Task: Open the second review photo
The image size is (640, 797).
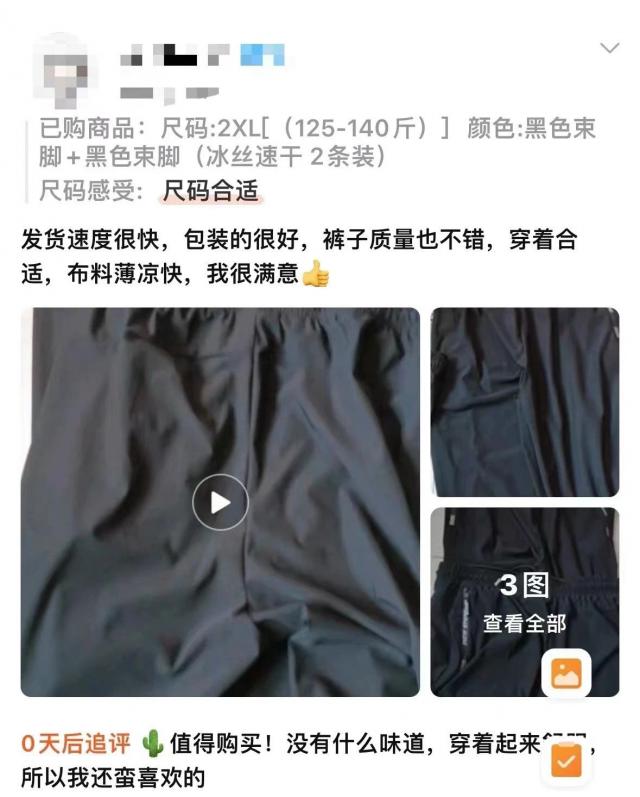Action: [524, 400]
